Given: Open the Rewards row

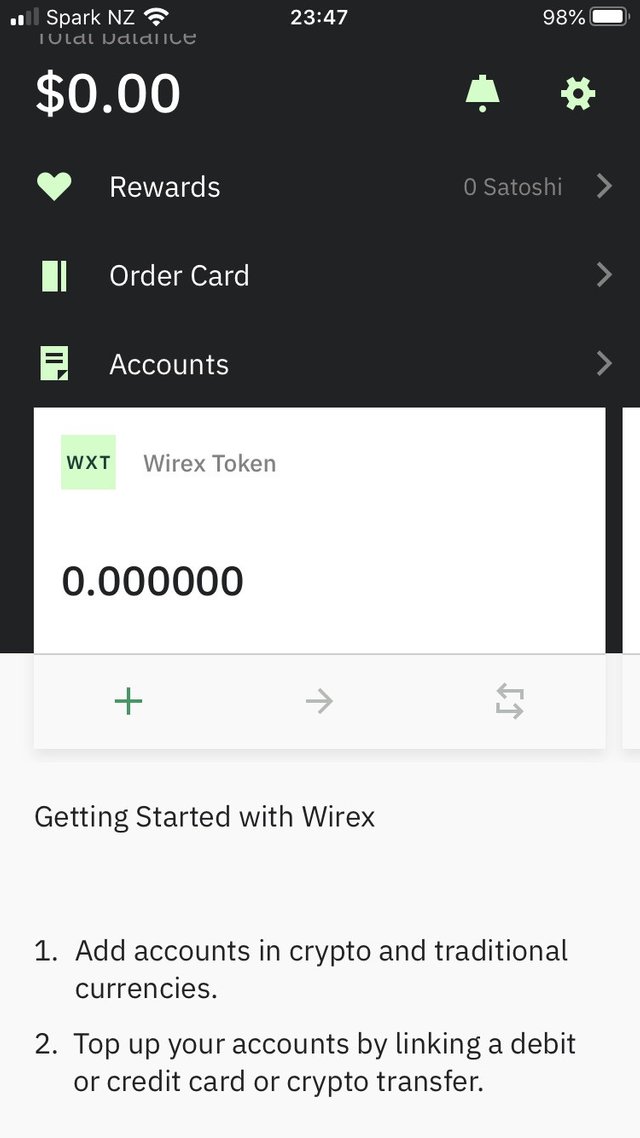Looking at the screenshot, I should click(x=320, y=187).
